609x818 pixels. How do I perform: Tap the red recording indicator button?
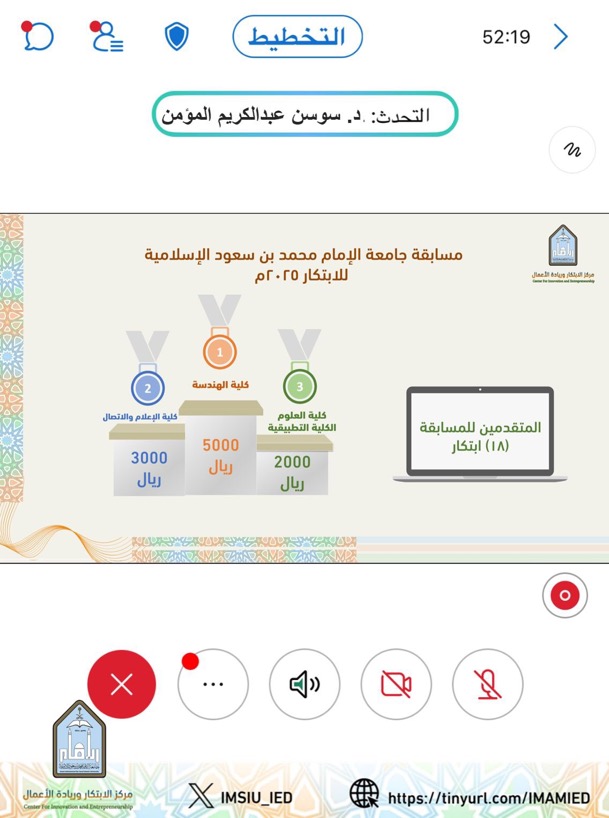565,596
